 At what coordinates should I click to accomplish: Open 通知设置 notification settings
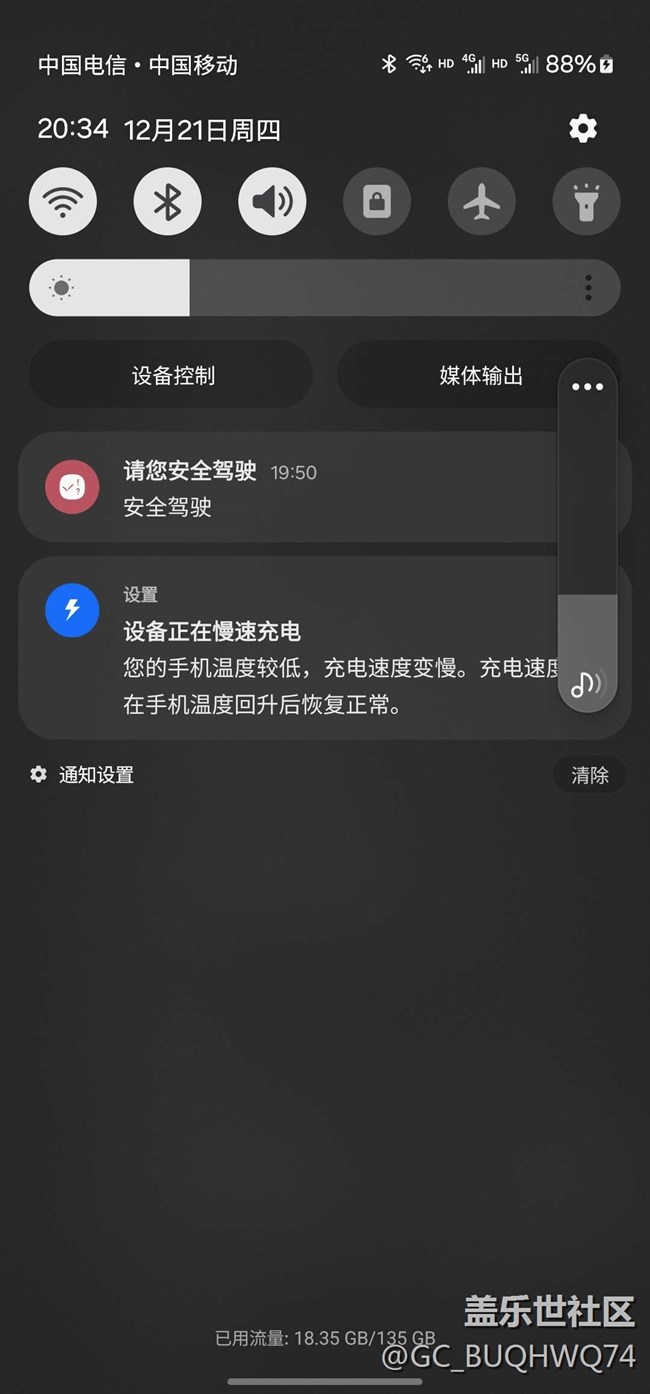(x=82, y=774)
